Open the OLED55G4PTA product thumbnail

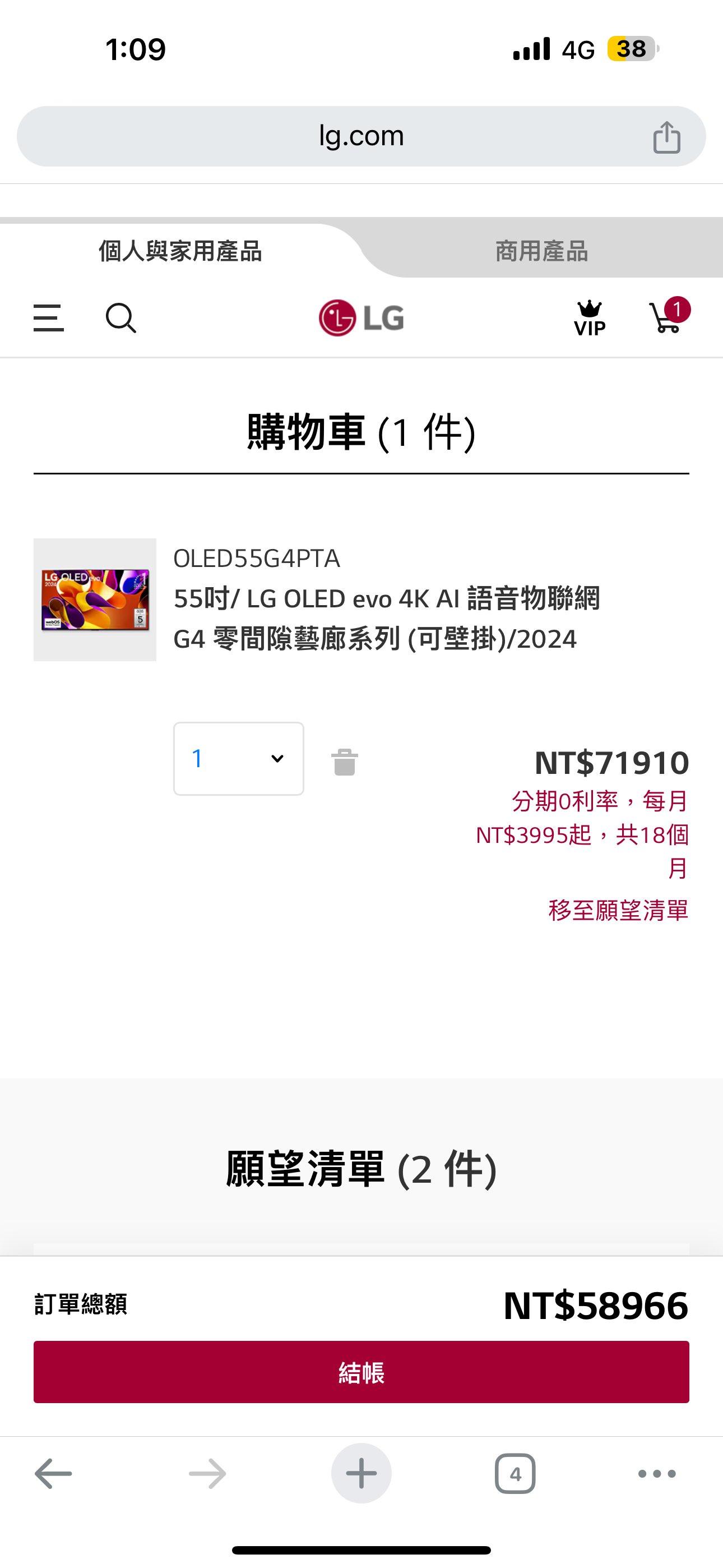[x=95, y=599]
